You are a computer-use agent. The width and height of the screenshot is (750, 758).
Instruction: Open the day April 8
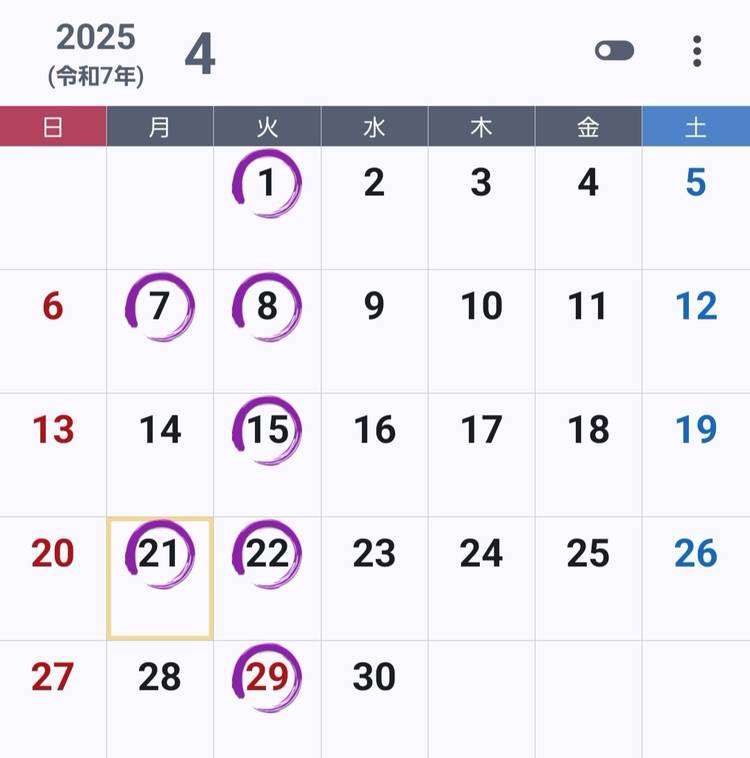pos(266,307)
